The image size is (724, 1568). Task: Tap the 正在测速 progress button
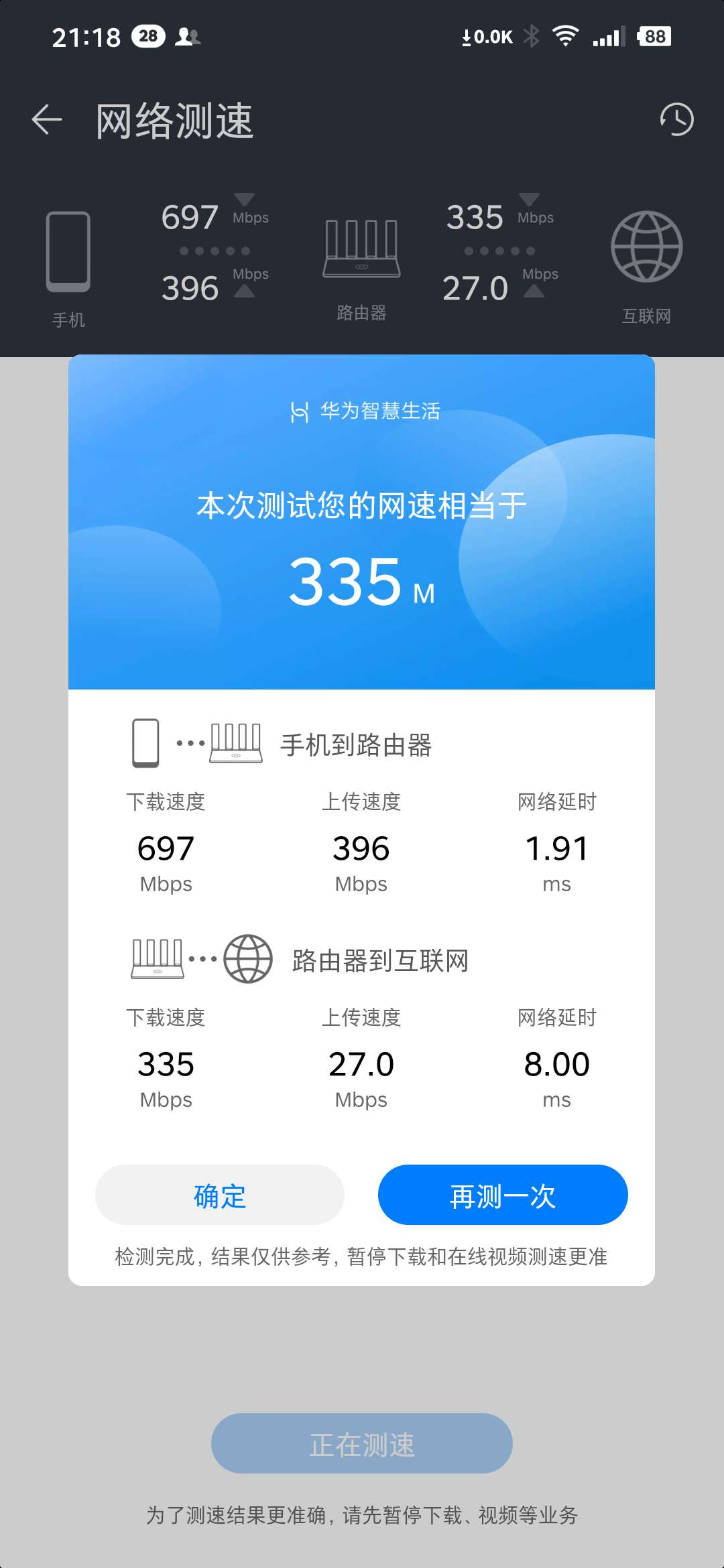[362, 1444]
